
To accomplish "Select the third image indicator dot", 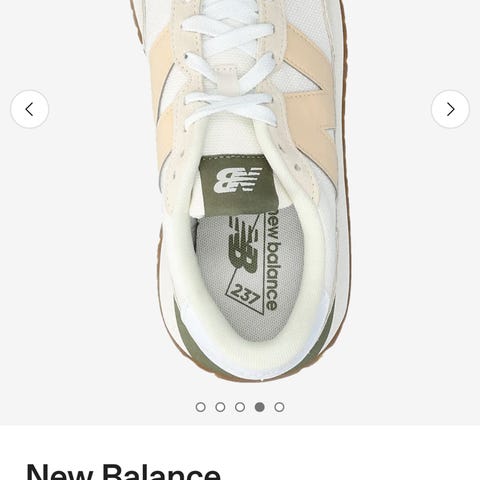I will (x=240, y=407).
